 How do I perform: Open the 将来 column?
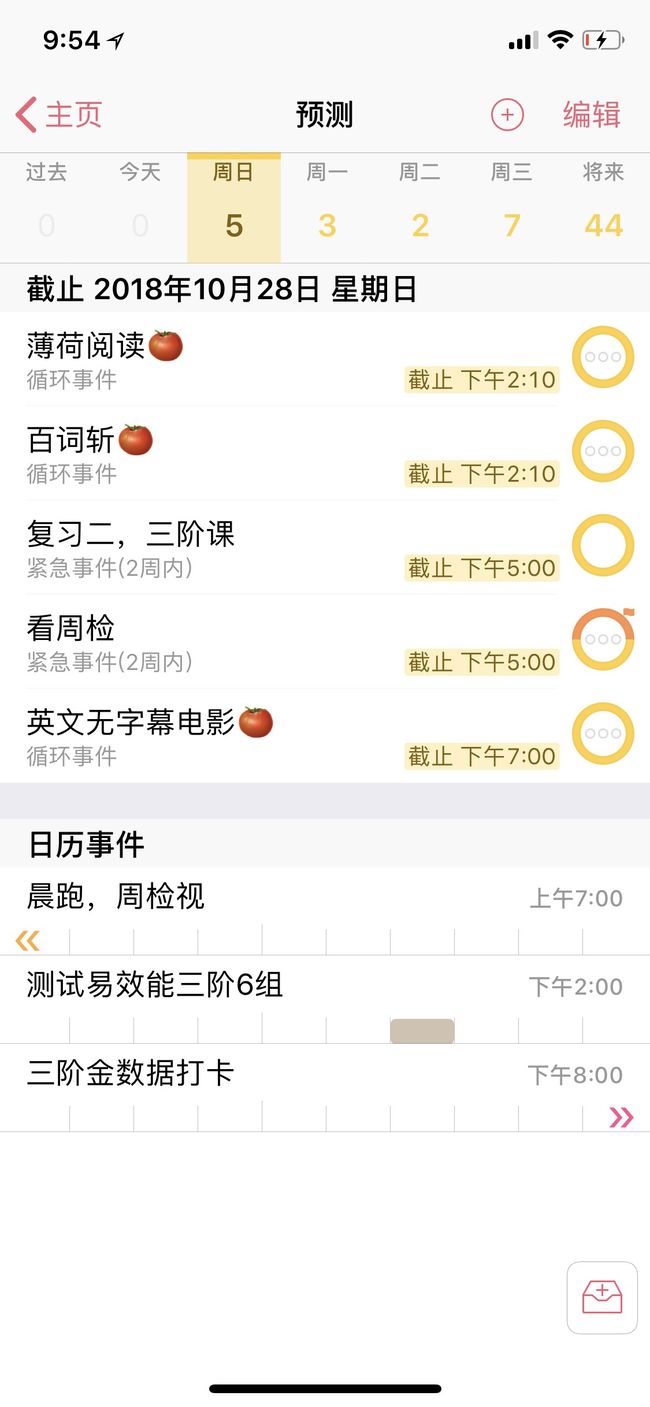click(604, 208)
